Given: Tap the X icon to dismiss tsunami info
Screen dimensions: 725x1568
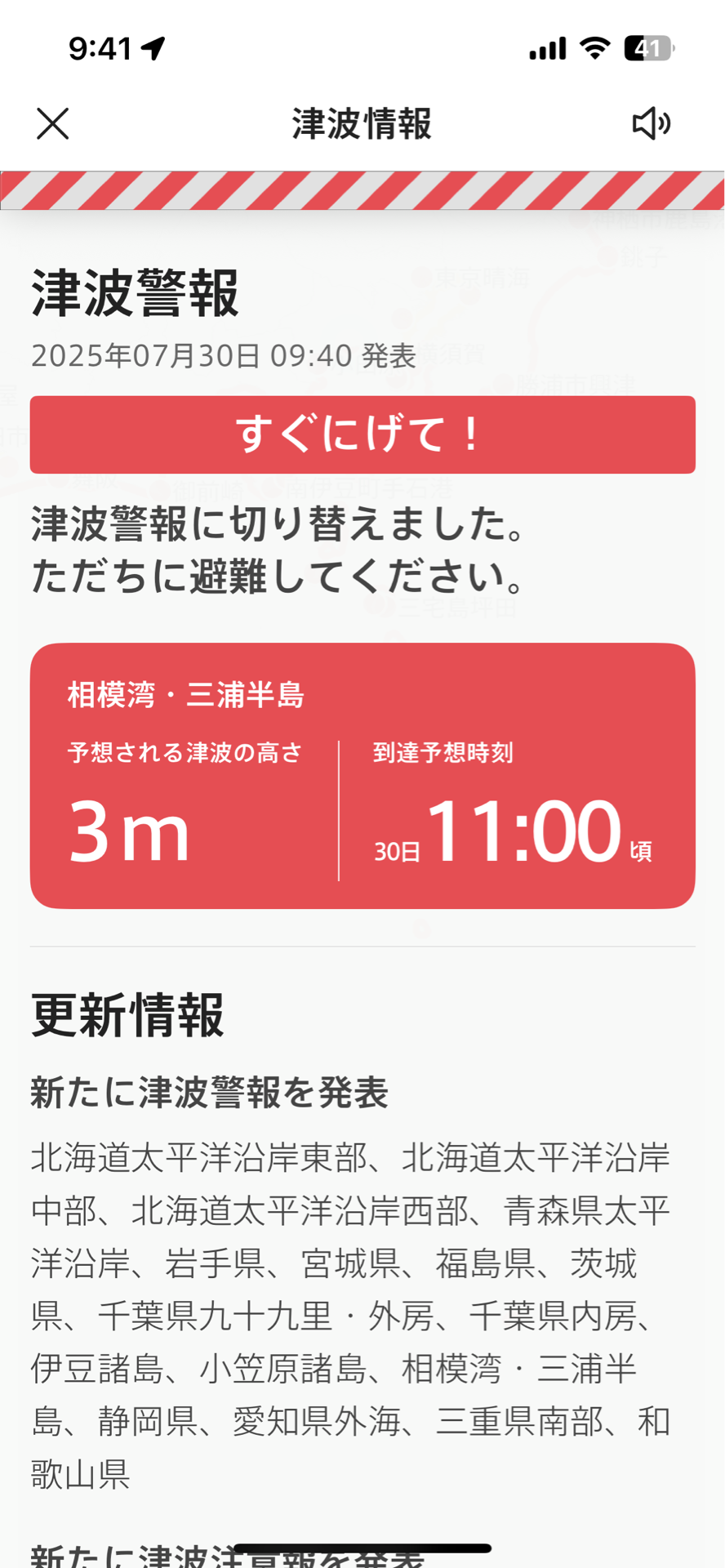Looking at the screenshot, I should click(52, 124).
